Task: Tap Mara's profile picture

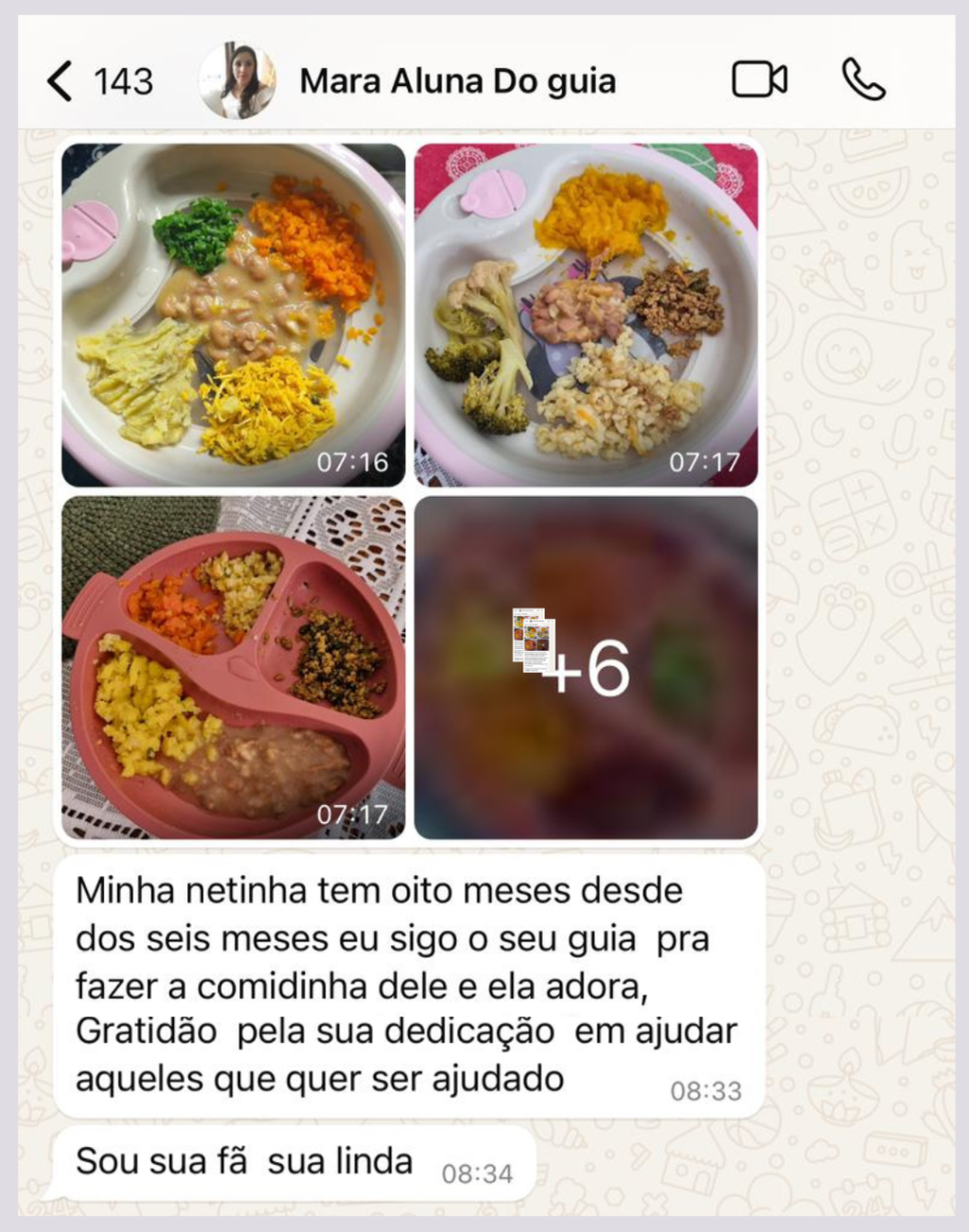Action: coord(238,80)
